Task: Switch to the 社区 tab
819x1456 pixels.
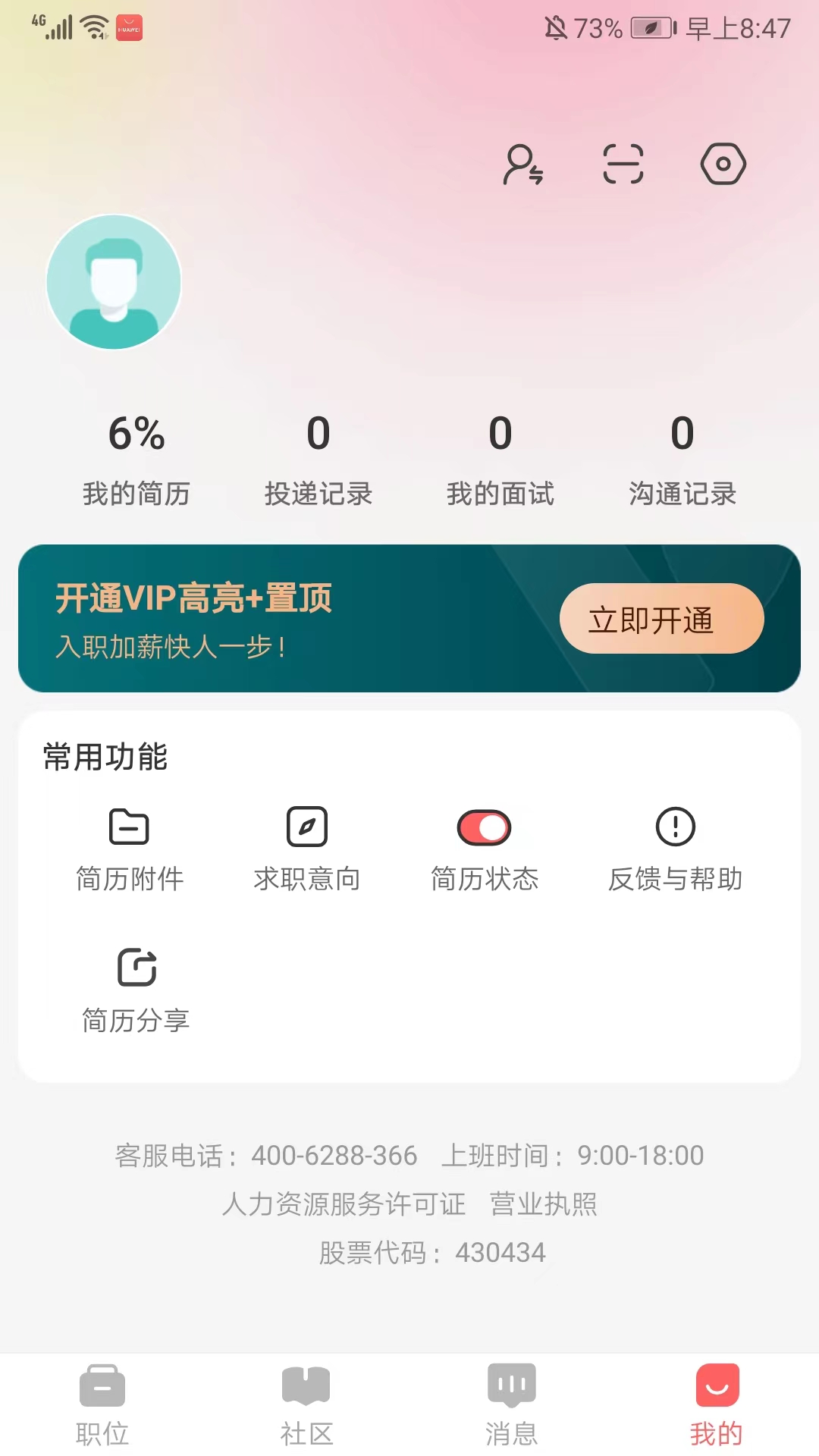Action: (x=307, y=1405)
